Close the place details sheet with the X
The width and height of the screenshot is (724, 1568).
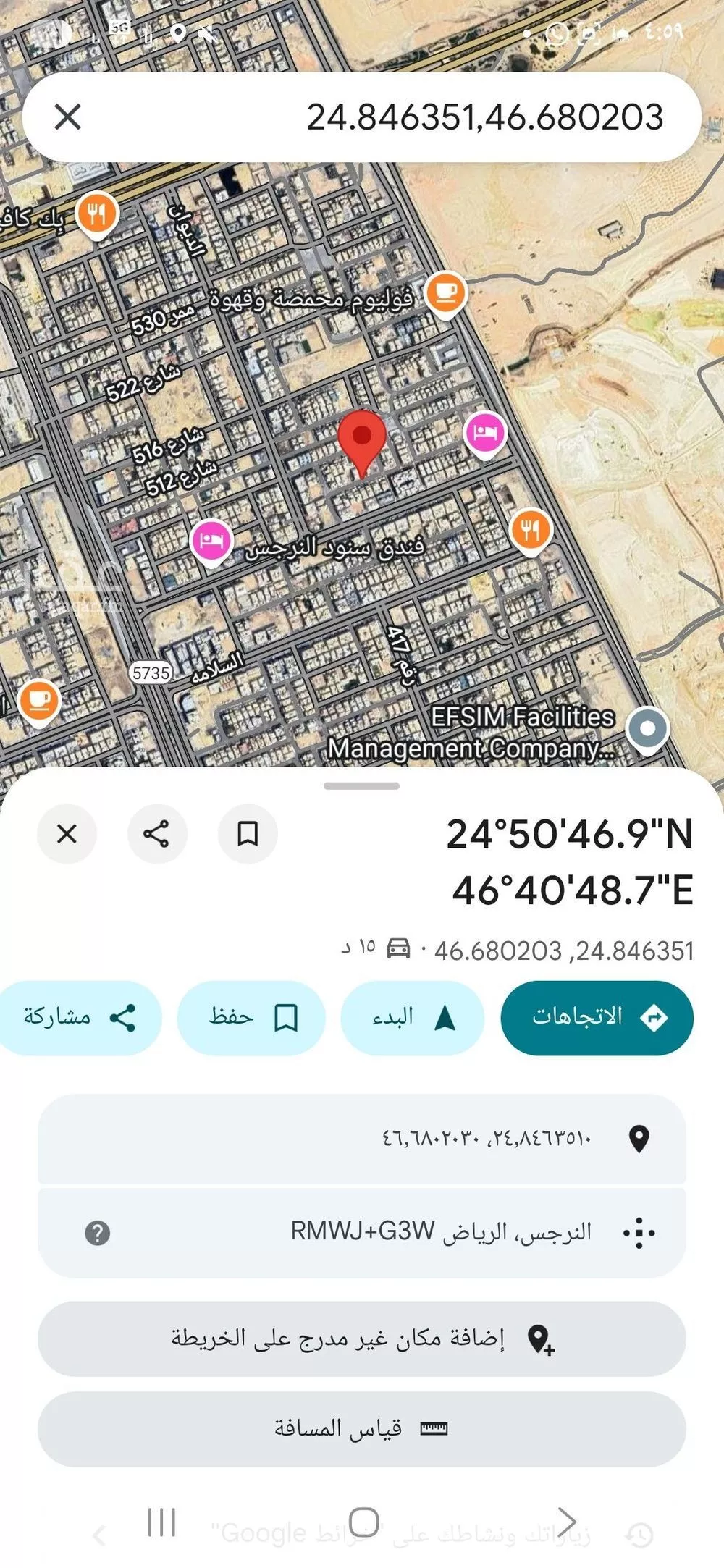67,833
